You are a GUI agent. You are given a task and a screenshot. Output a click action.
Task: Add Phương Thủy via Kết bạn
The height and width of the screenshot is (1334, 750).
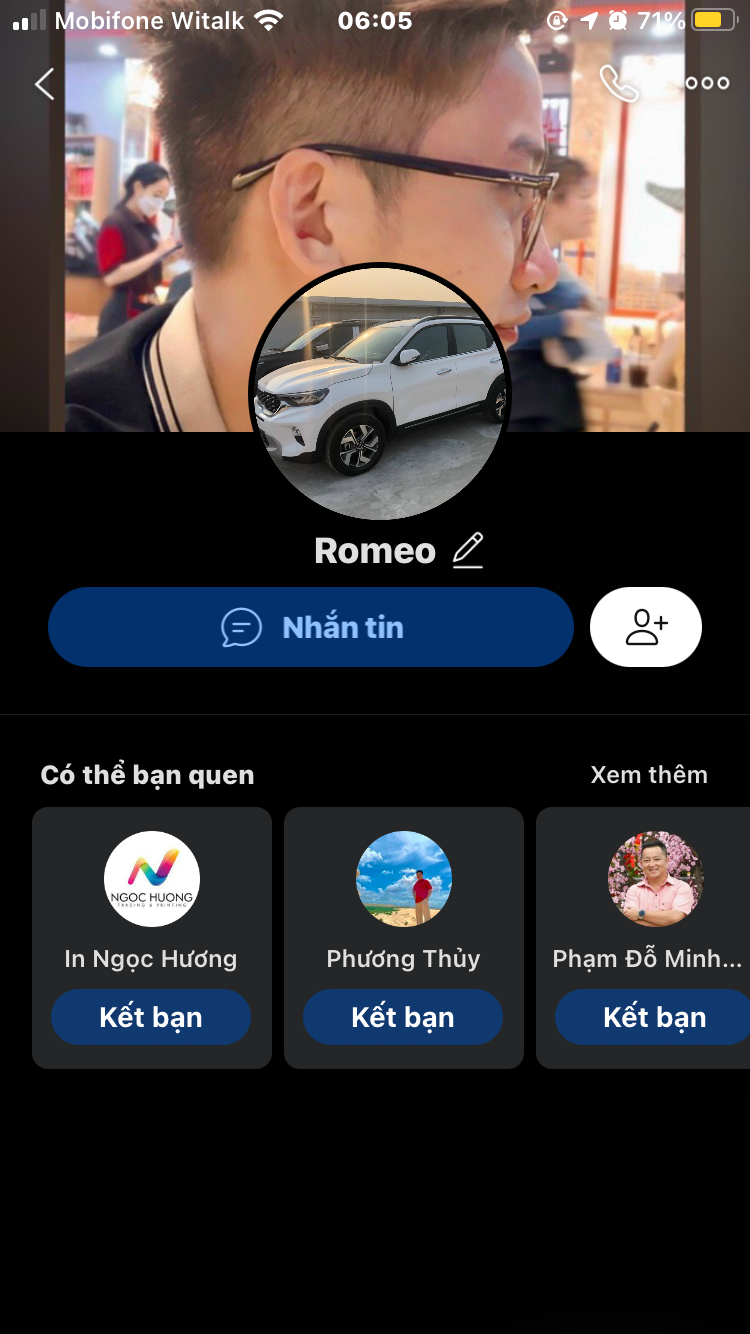pyautogui.click(x=403, y=1017)
